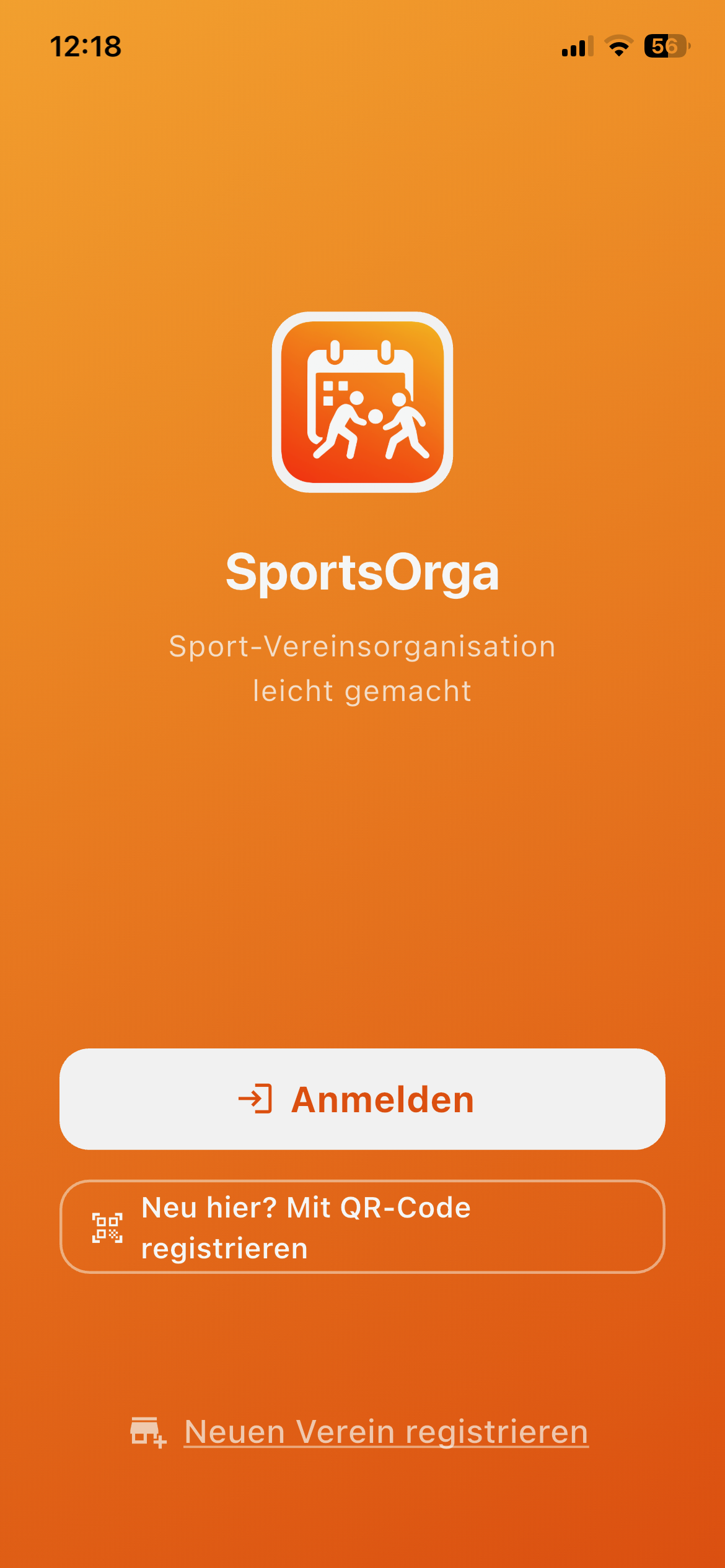Click the battery indicator showing 56
725x1568 pixels.
click(666, 45)
